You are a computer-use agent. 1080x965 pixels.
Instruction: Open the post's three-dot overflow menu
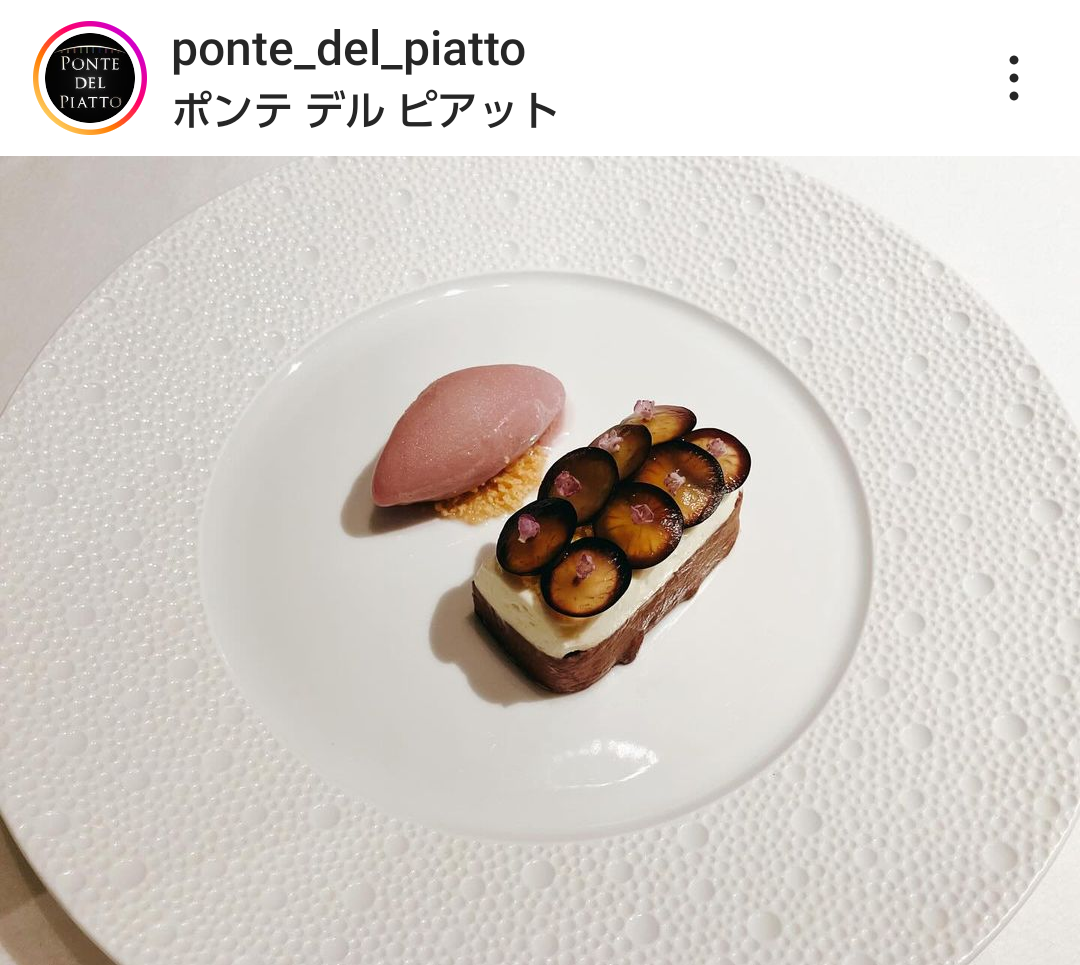(1013, 78)
